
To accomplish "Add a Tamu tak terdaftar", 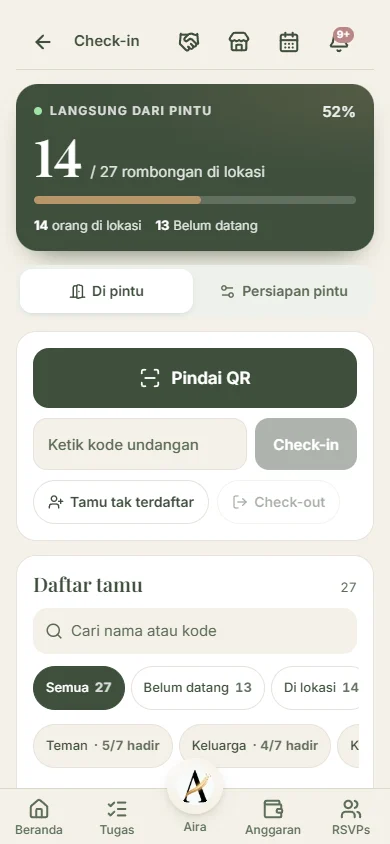I will (121, 502).
